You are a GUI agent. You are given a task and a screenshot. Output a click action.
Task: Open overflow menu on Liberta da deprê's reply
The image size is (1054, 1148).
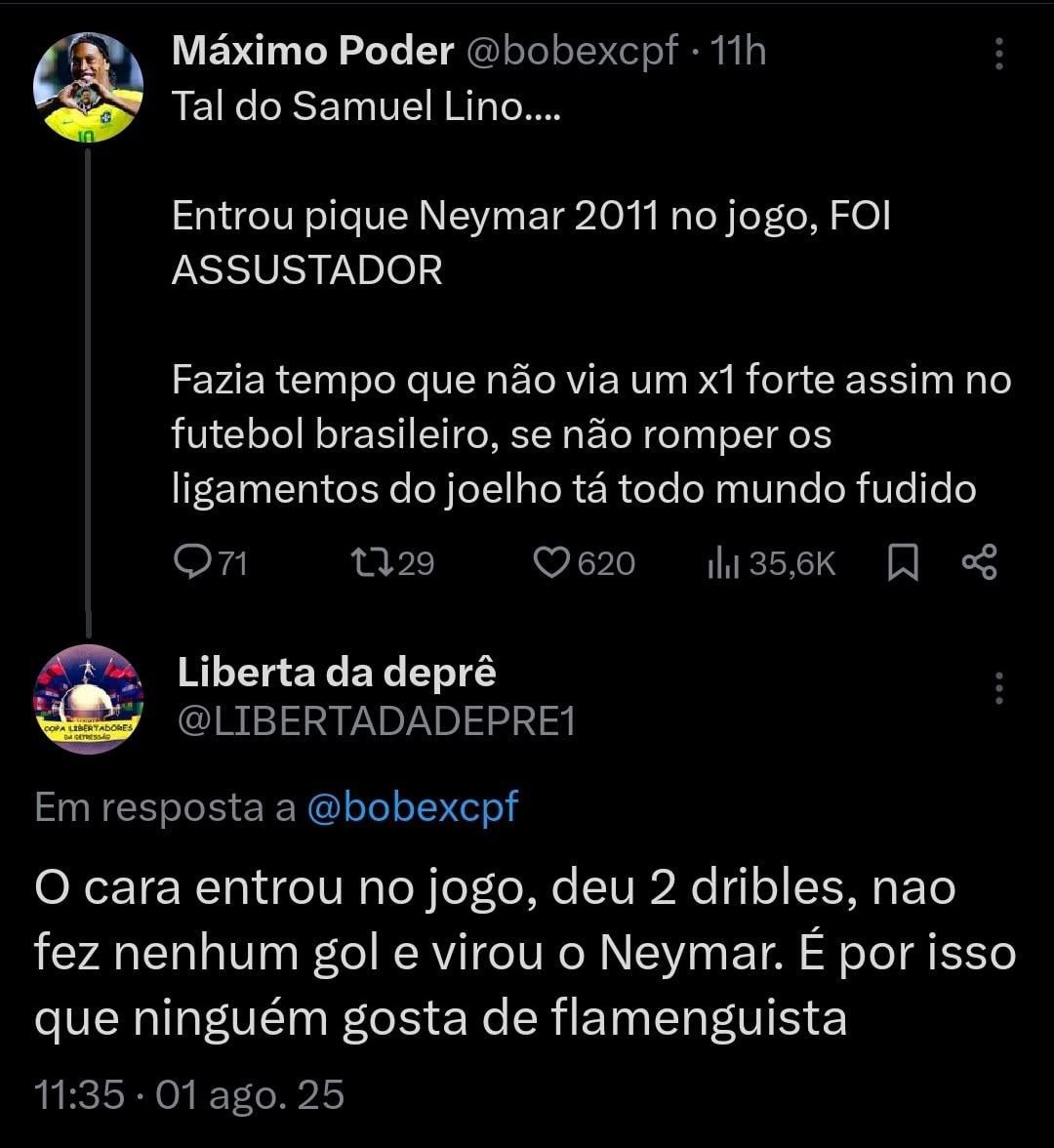point(998,688)
